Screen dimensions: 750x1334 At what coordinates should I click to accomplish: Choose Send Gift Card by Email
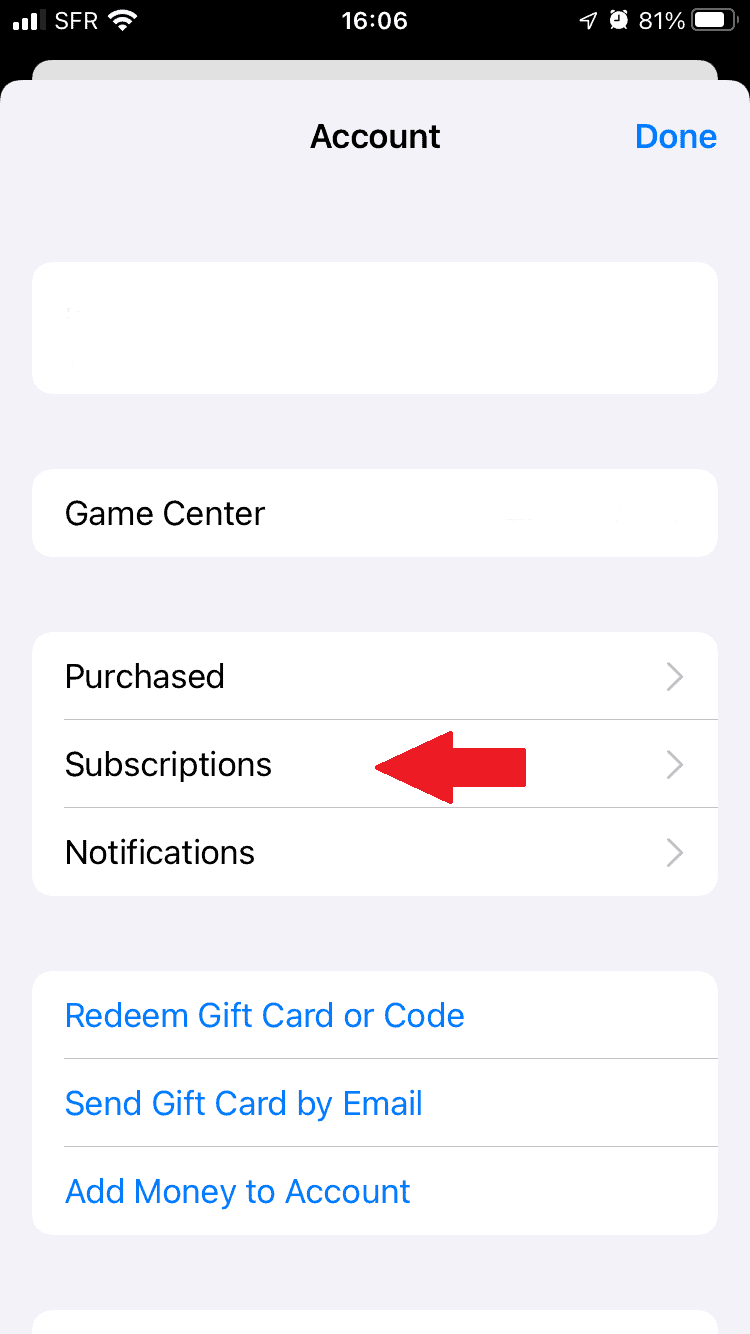tap(375, 1103)
